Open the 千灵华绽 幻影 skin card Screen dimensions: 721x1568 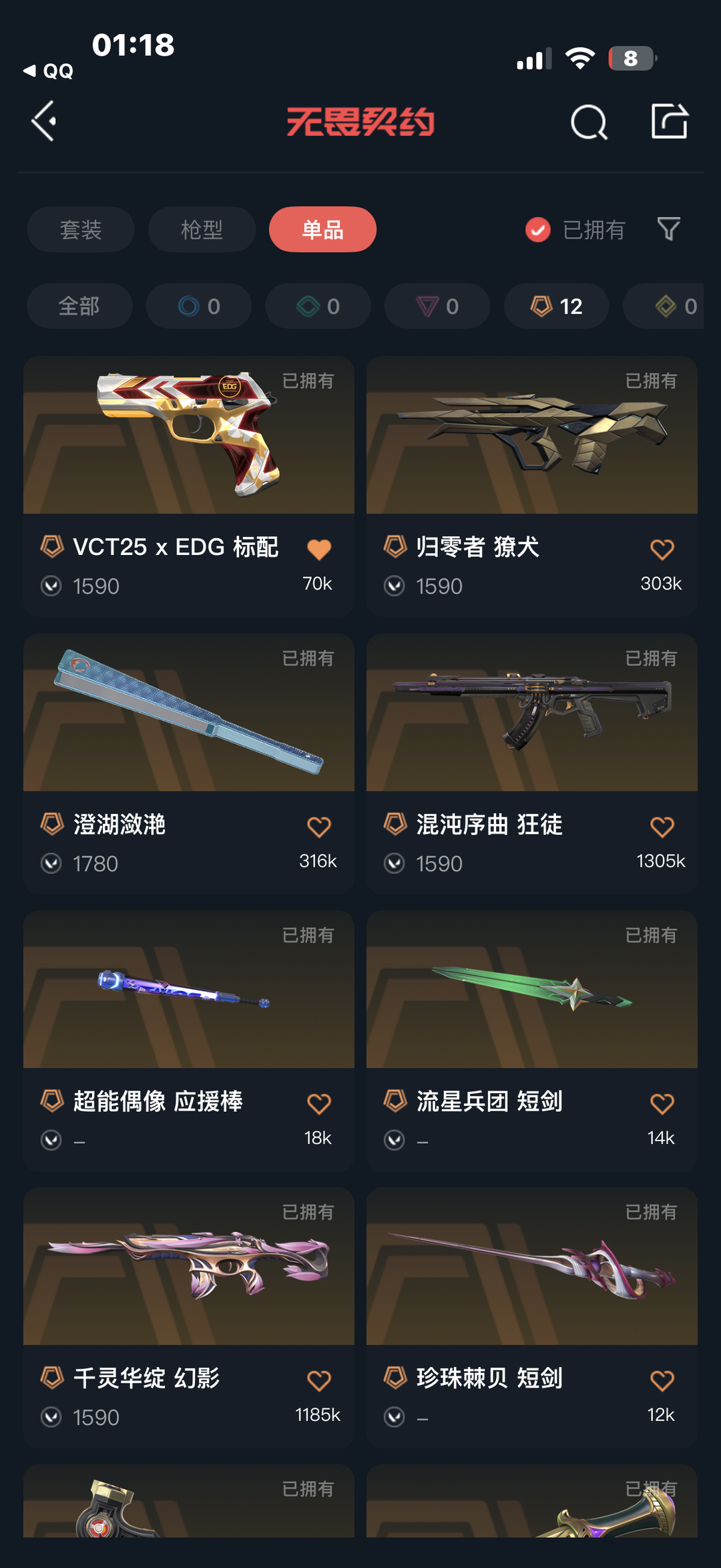pyautogui.click(x=189, y=1318)
